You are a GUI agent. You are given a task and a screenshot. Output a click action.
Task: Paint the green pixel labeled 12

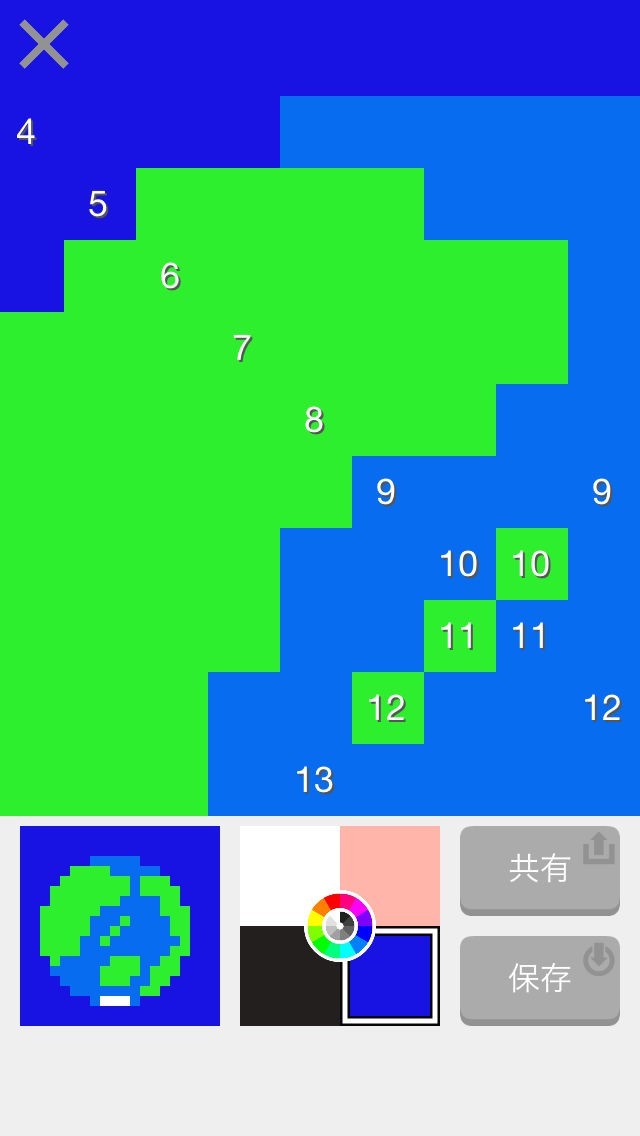tap(388, 708)
